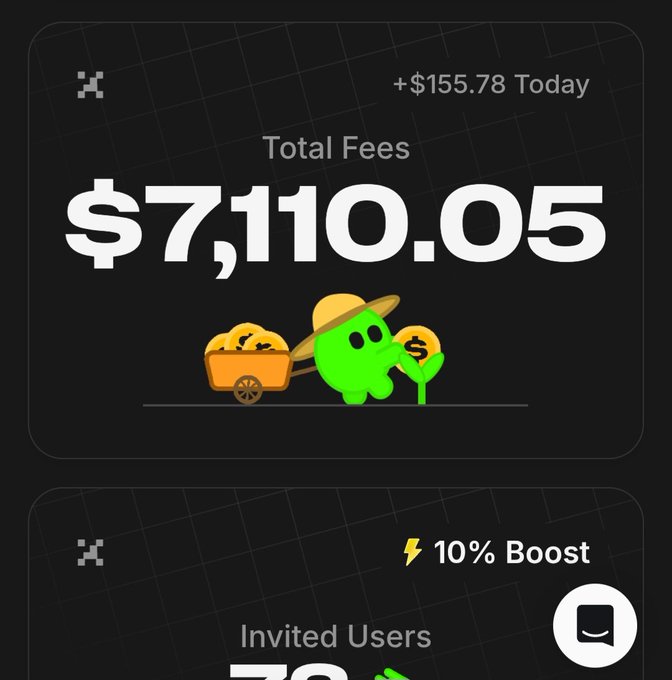Open the support chat launcher
Screen dimensions: 672x680
(595, 625)
